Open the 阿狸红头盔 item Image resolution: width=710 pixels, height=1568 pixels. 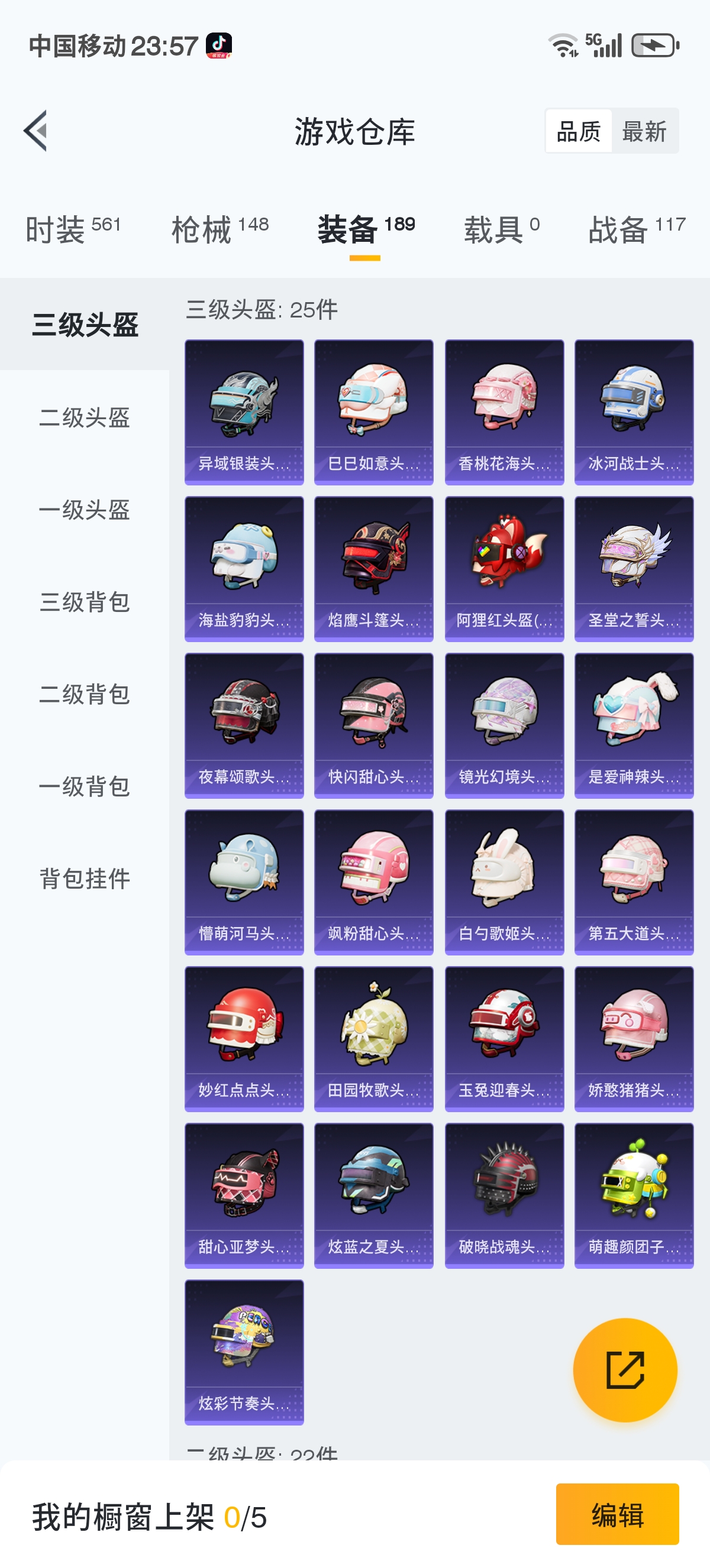(504, 569)
